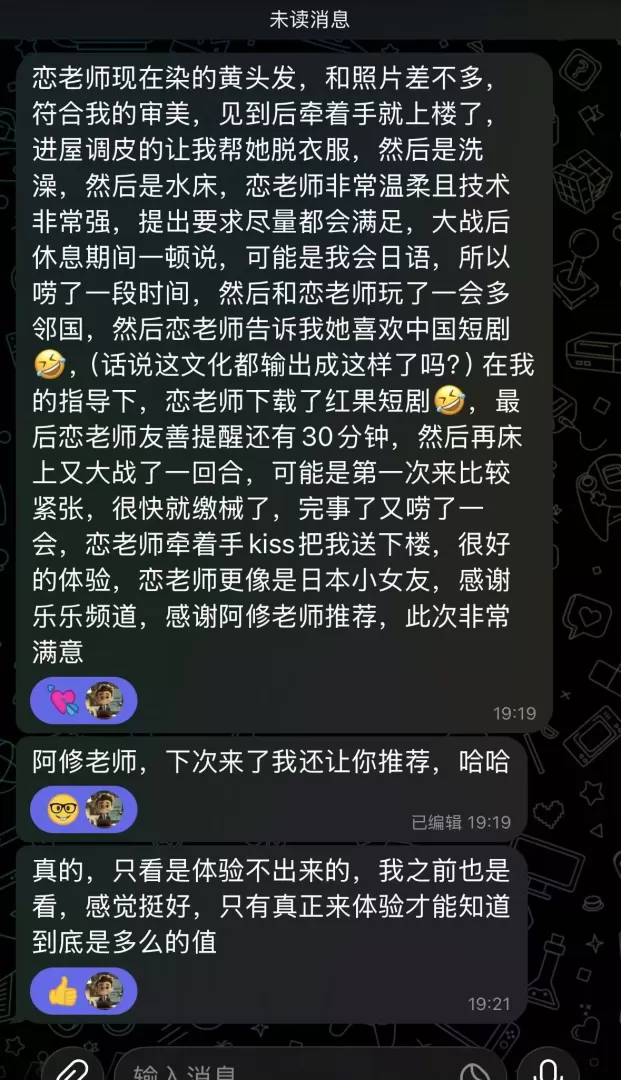Focus the 输入消息 message input field
621x1080 pixels.
pos(289,1072)
